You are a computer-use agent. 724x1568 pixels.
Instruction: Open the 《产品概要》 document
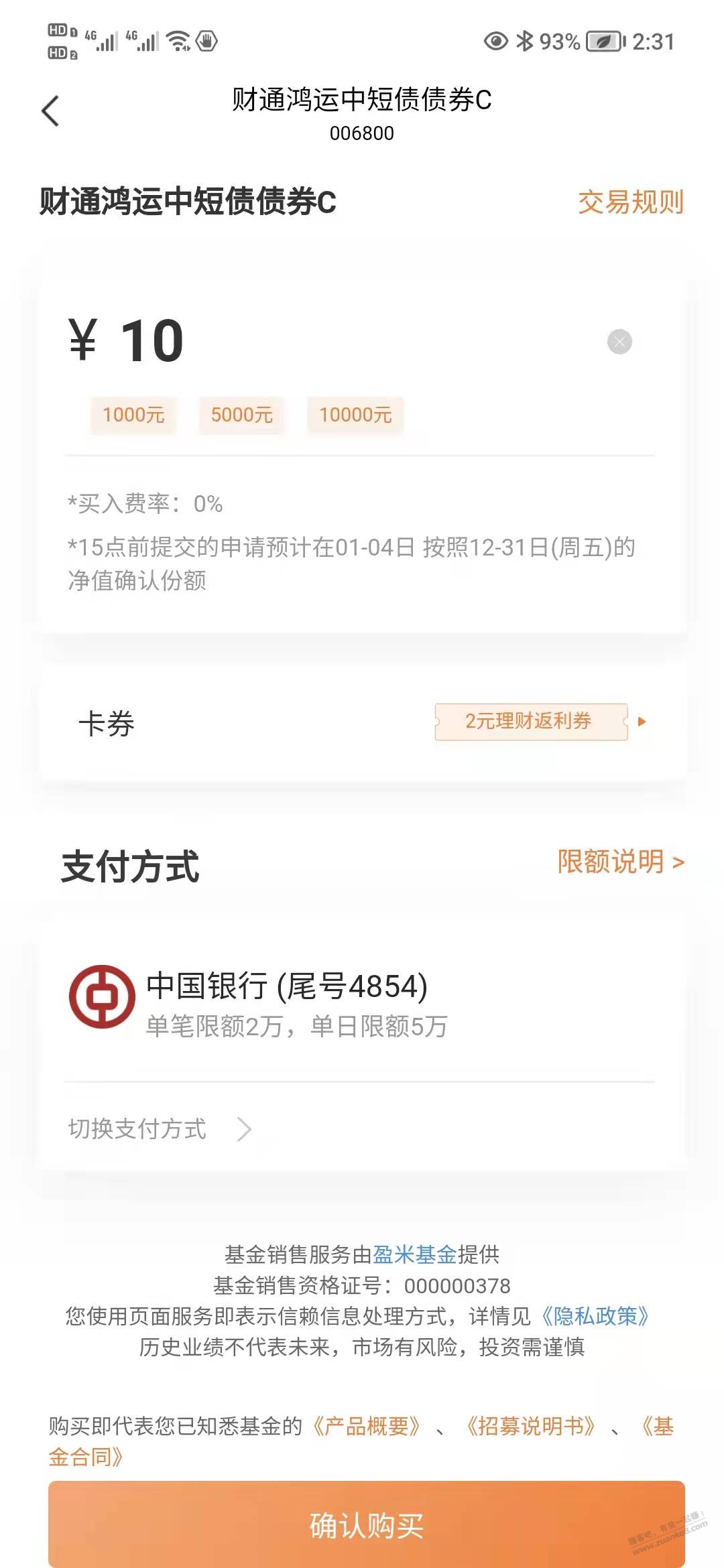[x=366, y=1427]
